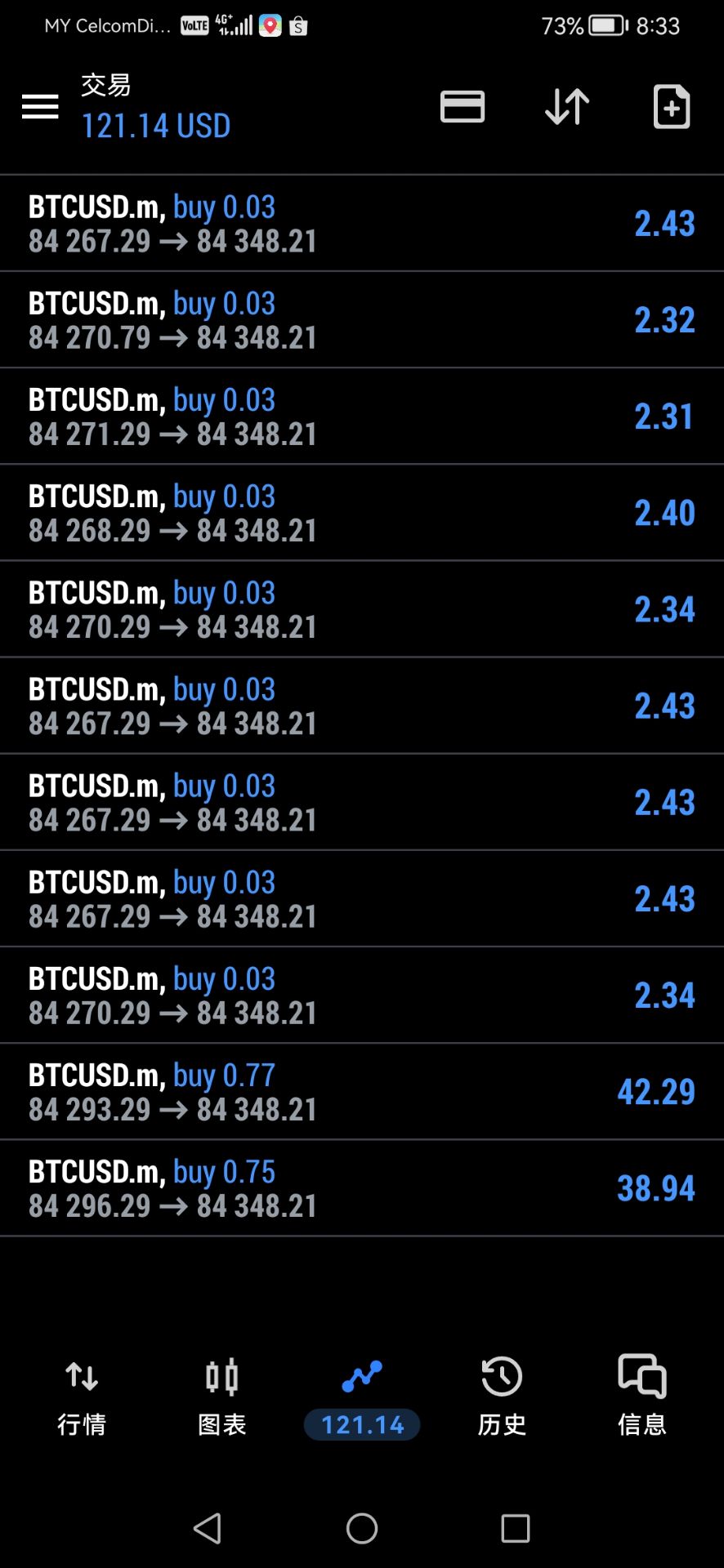Open the position with entry 84 268.29
Image resolution: width=724 pixels, height=1568 pixels.
tap(362, 513)
